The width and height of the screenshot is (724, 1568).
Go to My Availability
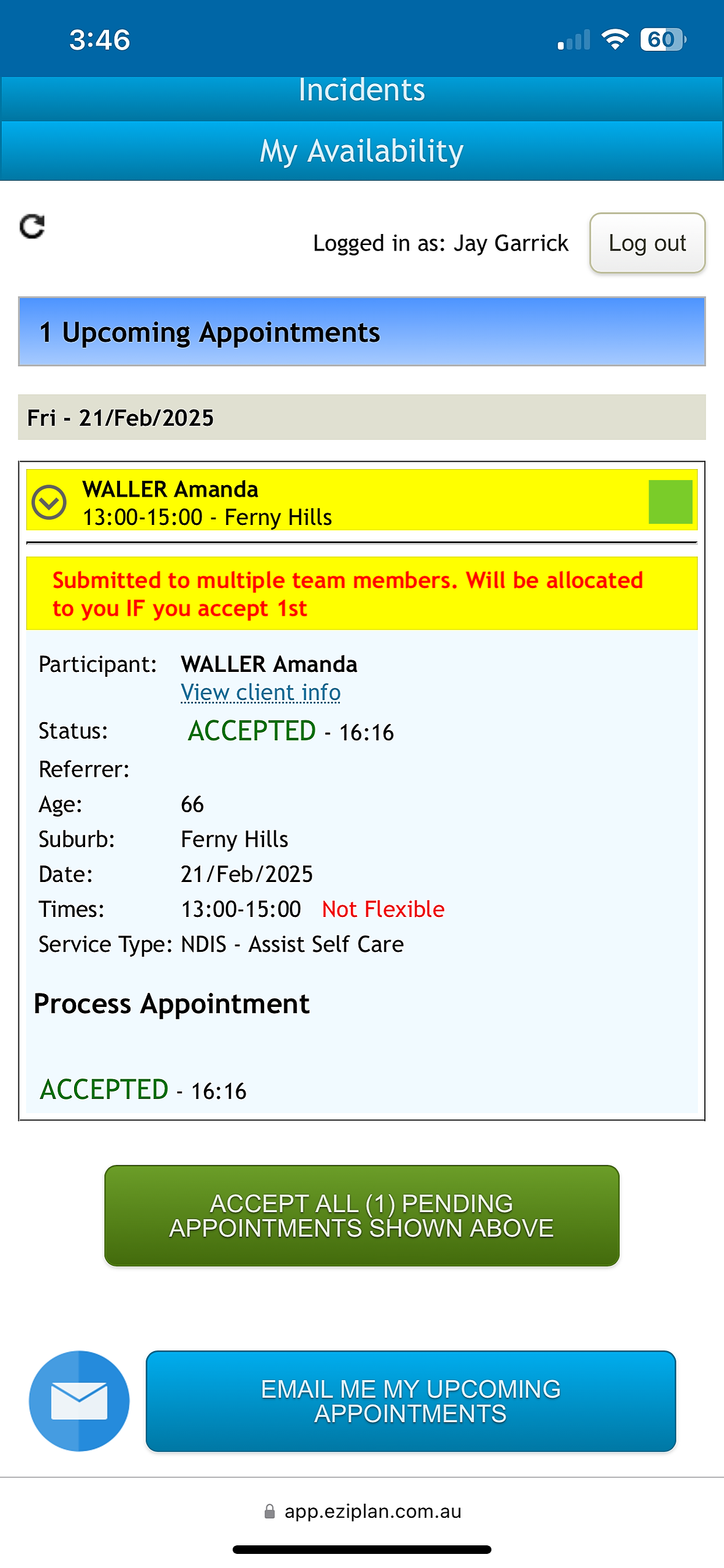point(361,151)
